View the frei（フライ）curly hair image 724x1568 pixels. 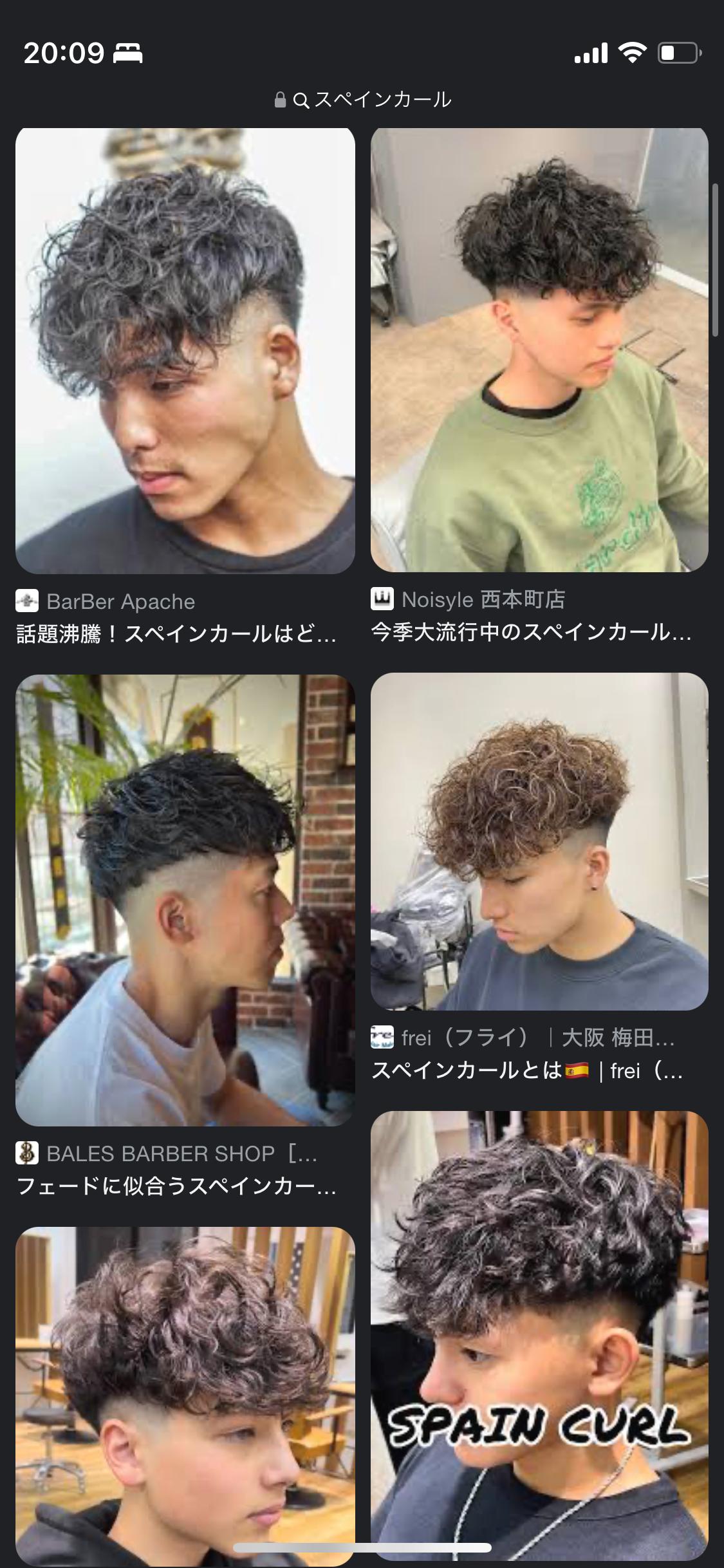[539, 841]
